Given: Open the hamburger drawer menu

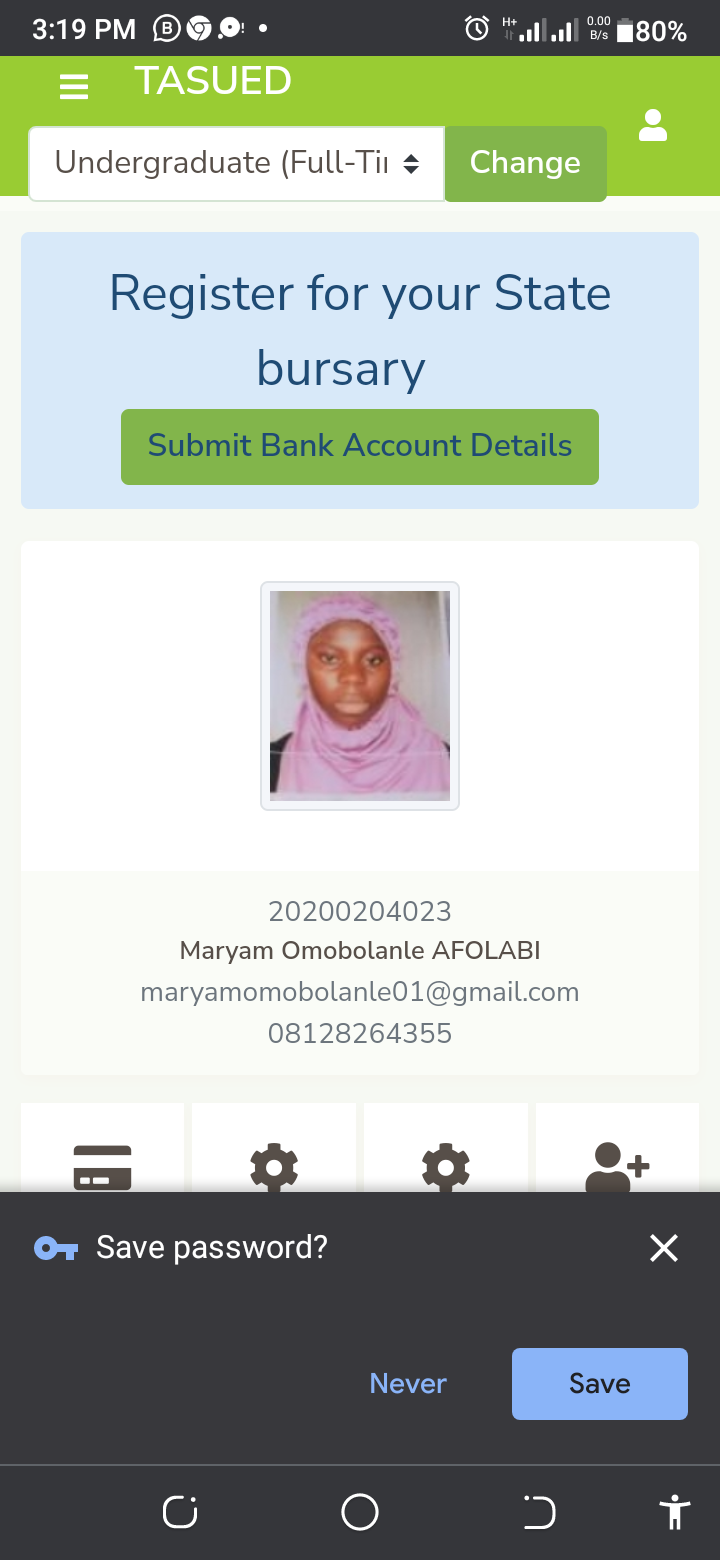Looking at the screenshot, I should pyautogui.click(x=74, y=87).
